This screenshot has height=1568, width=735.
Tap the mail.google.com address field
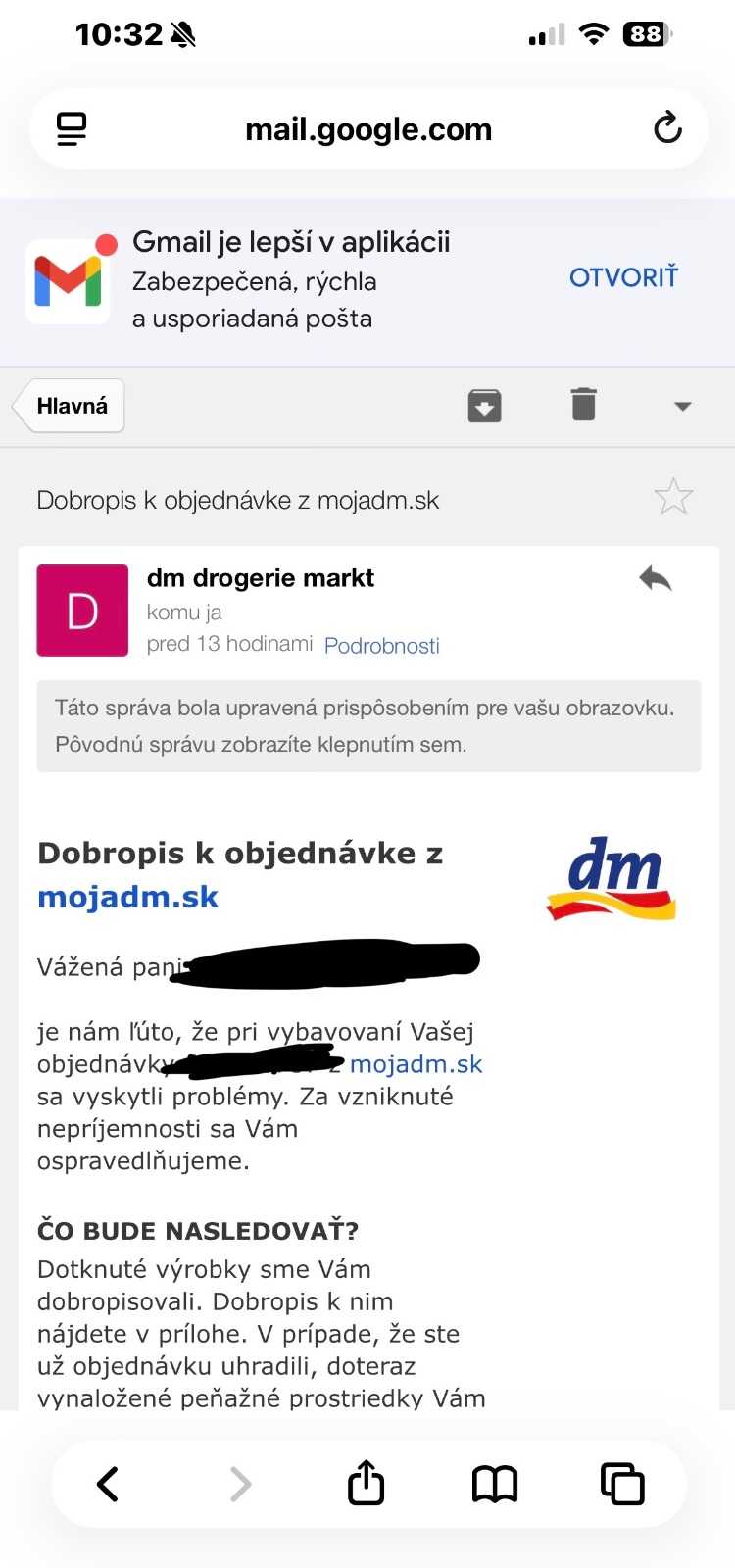[368, 129]
